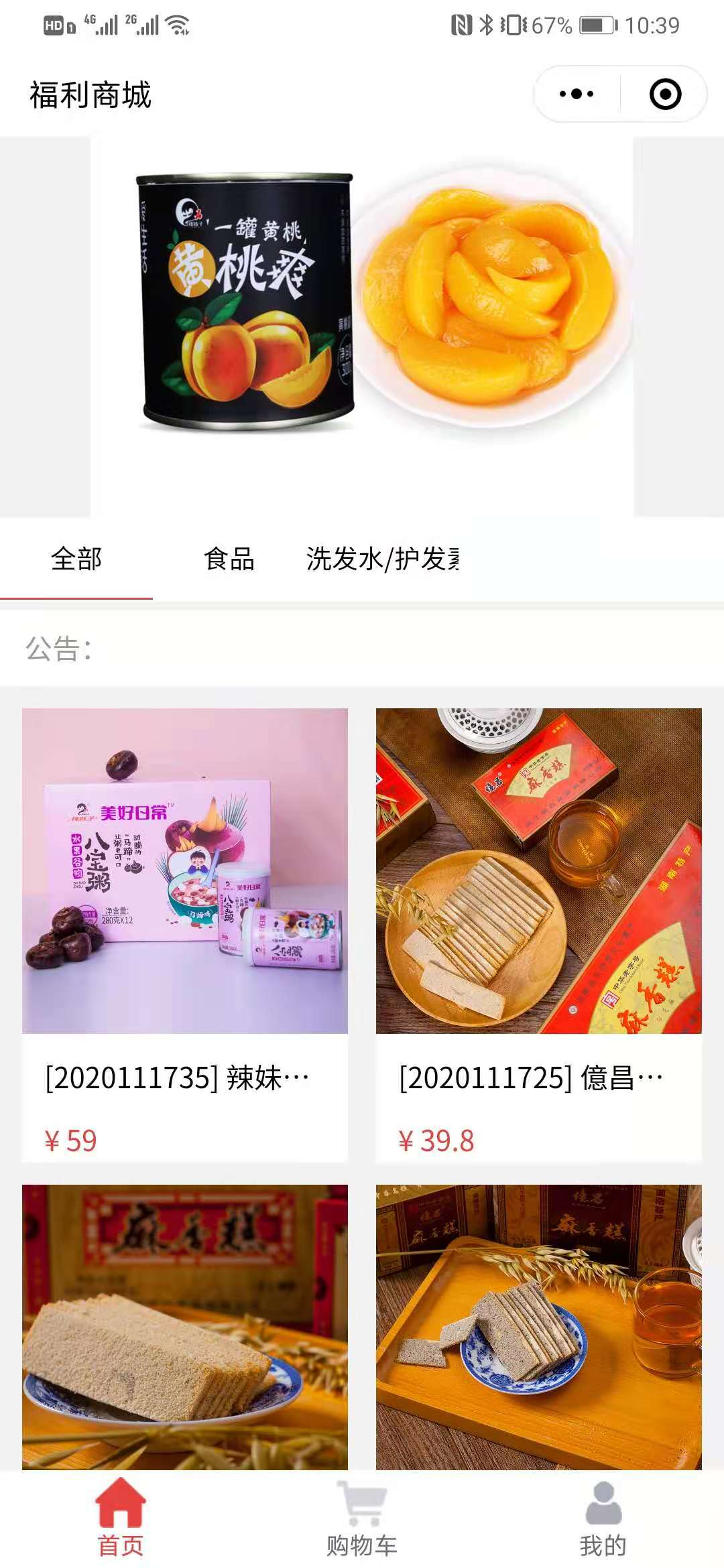Go to the 首页 home tab
Image resolution: width=724 pixels, height=1568 pixels.
(x=121, y=1518)
